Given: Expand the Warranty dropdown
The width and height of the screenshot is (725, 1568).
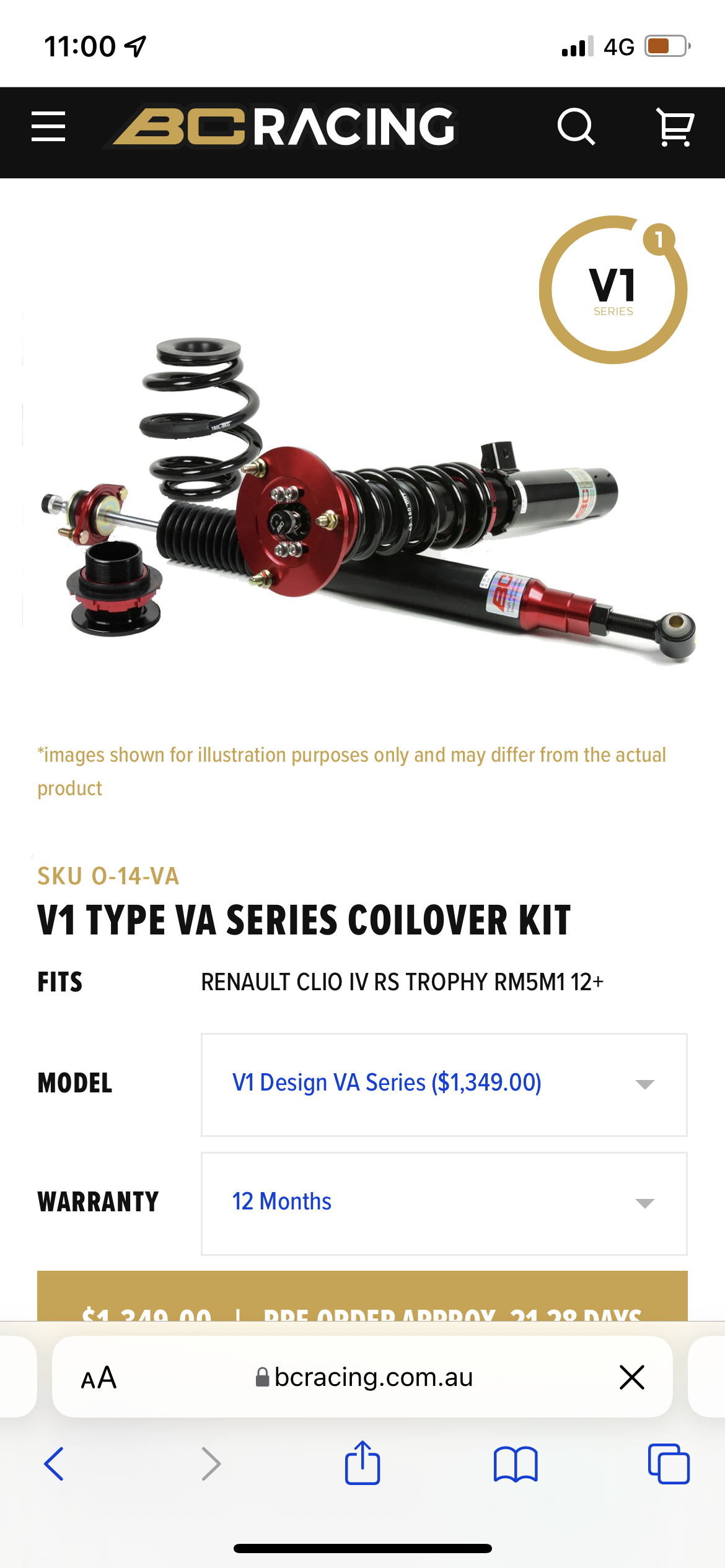Looking at the screenshot, I should pyautogui.click(x=444, y=1203).
